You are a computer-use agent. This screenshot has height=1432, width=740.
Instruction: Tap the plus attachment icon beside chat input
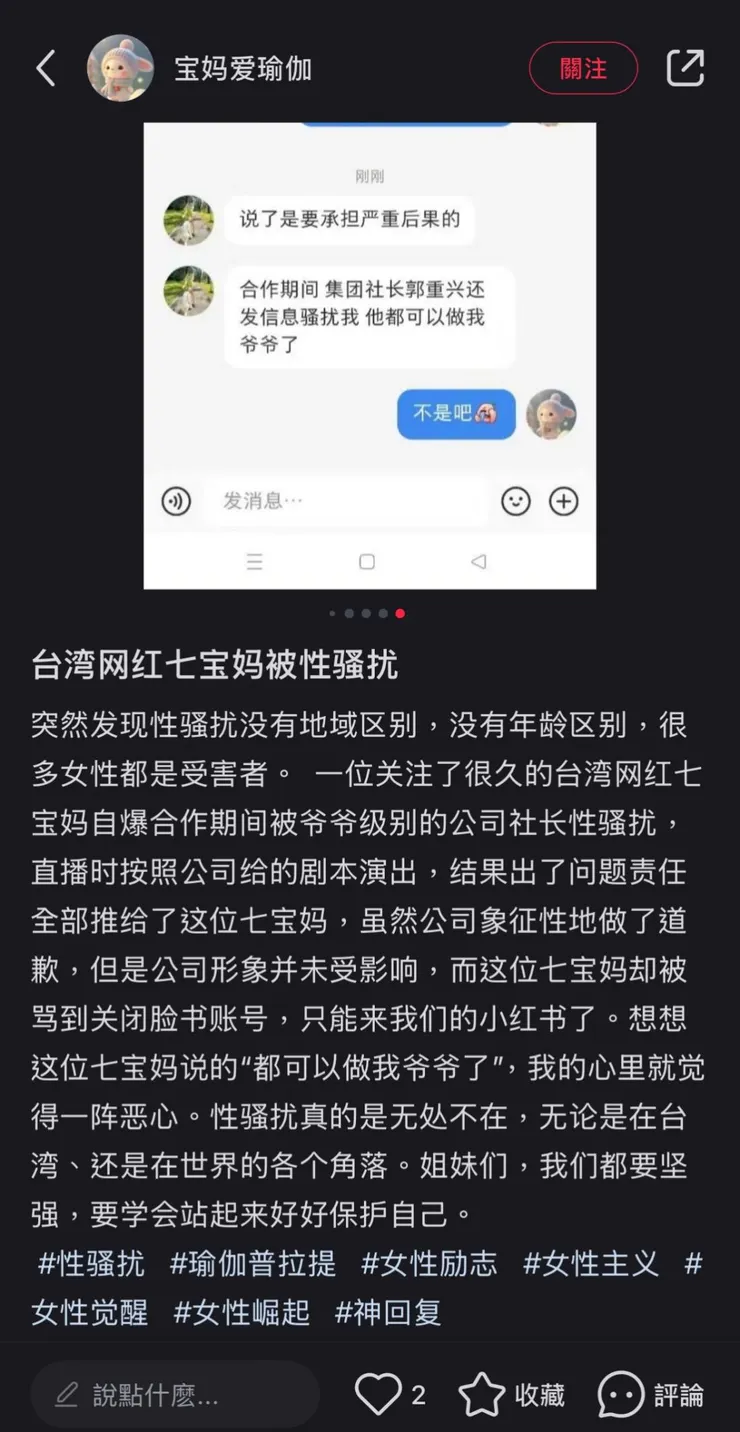point(563,502)
